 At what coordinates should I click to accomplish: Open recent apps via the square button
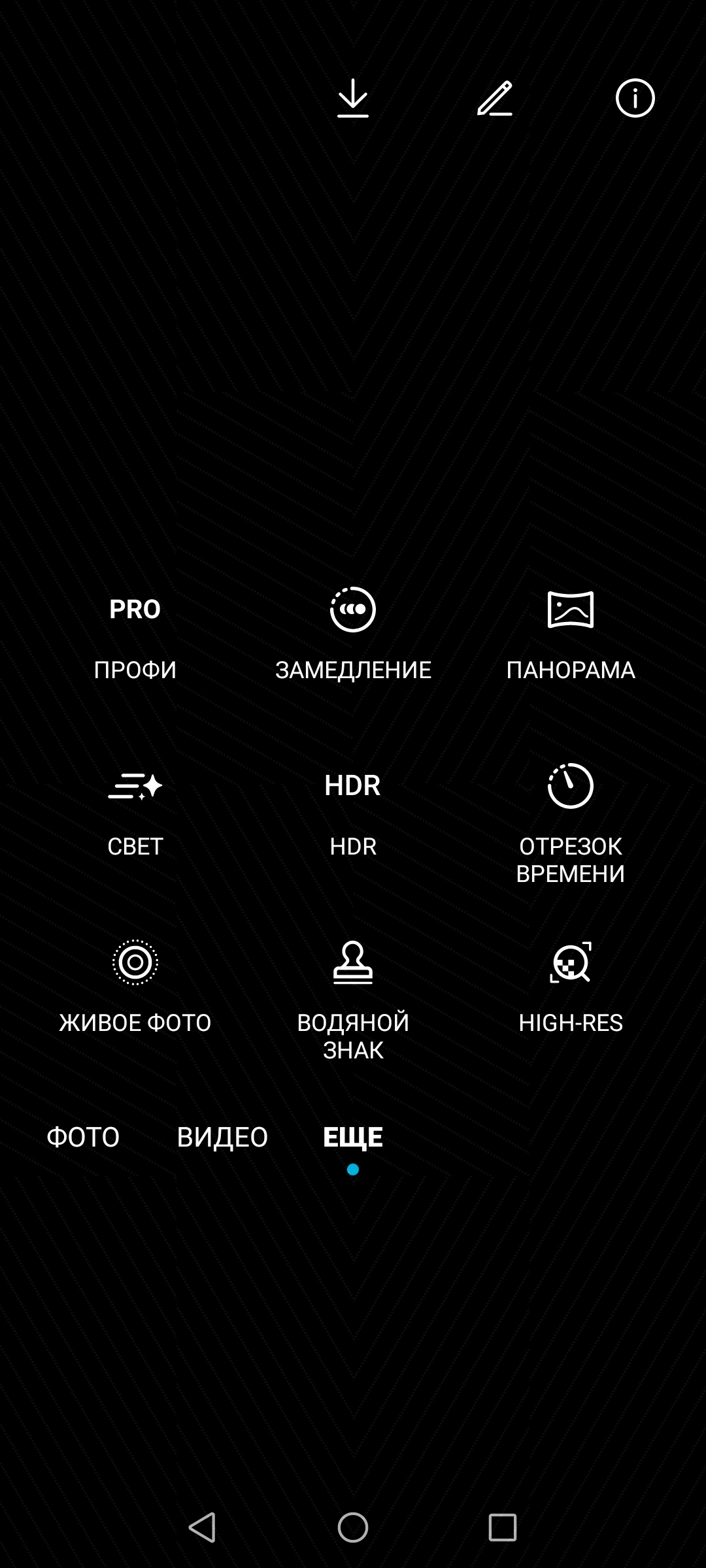503,1527
